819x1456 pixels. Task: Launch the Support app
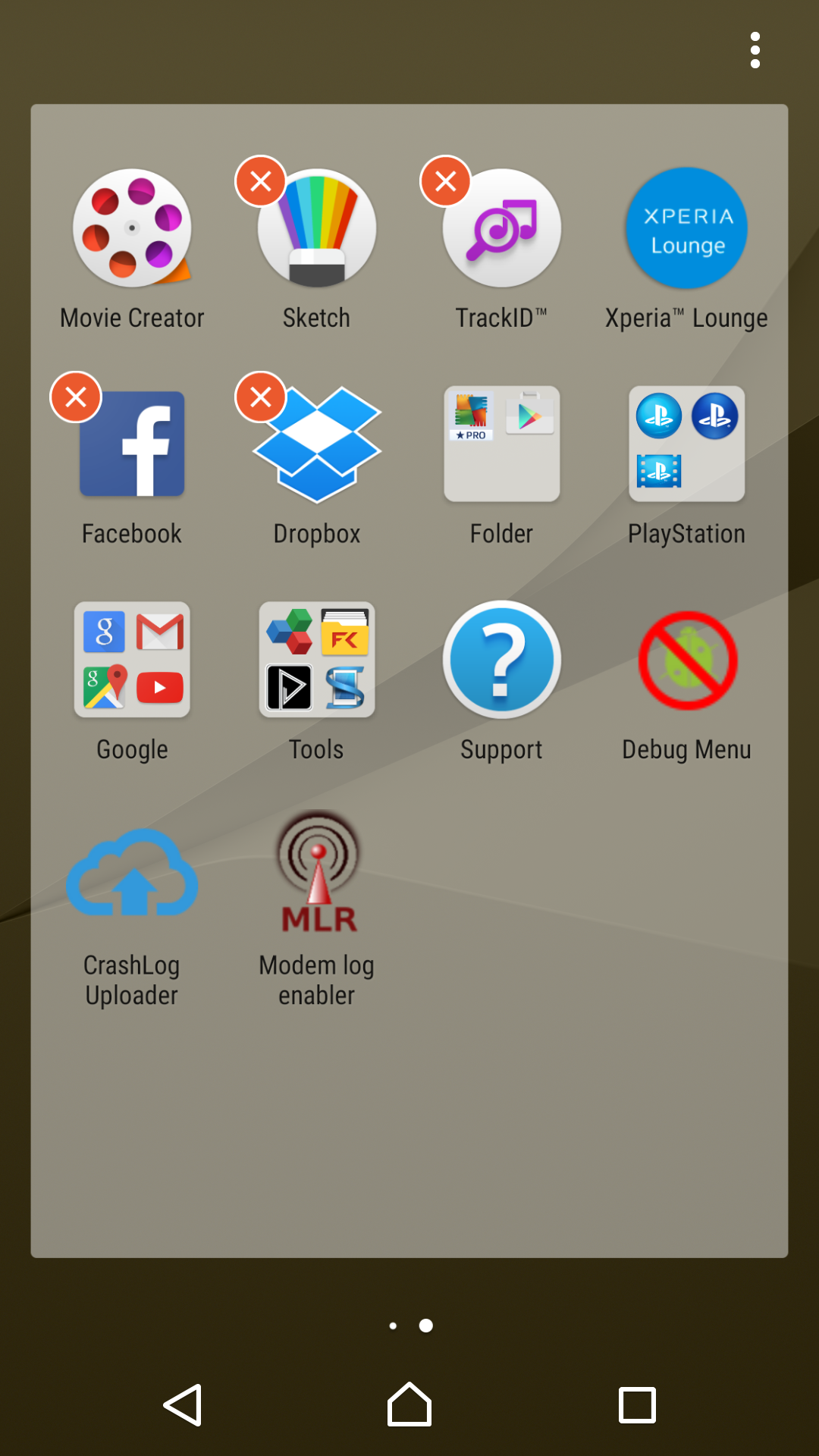tap(501, 660)
